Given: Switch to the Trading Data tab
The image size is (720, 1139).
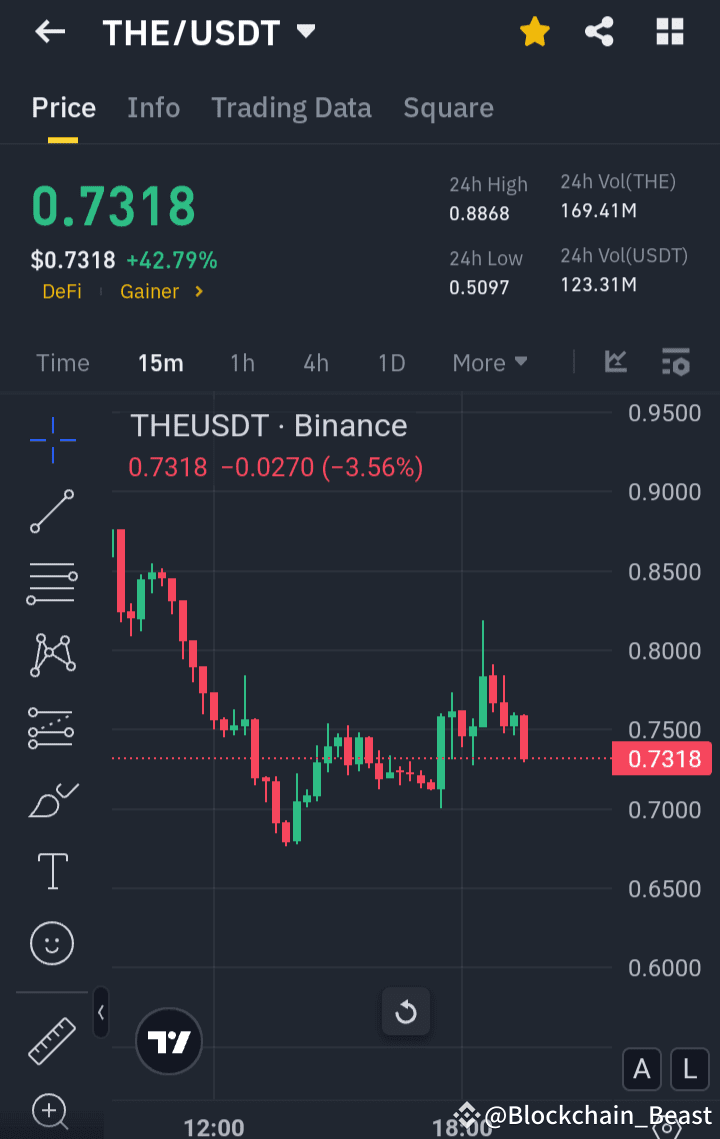Looking at the screenshot, I should (x=291, y=108).
